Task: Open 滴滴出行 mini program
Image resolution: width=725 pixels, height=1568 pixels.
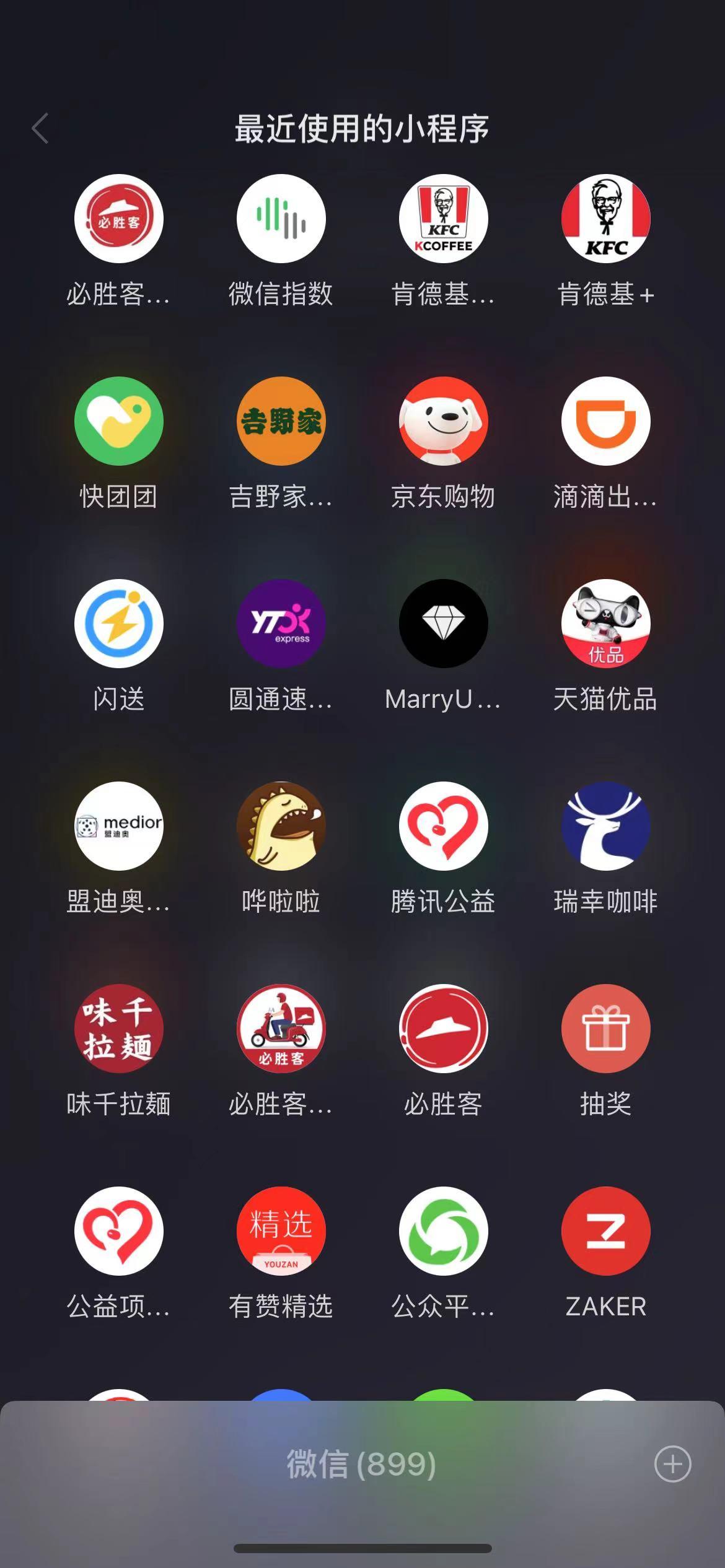Action: [x=607, y=422]
